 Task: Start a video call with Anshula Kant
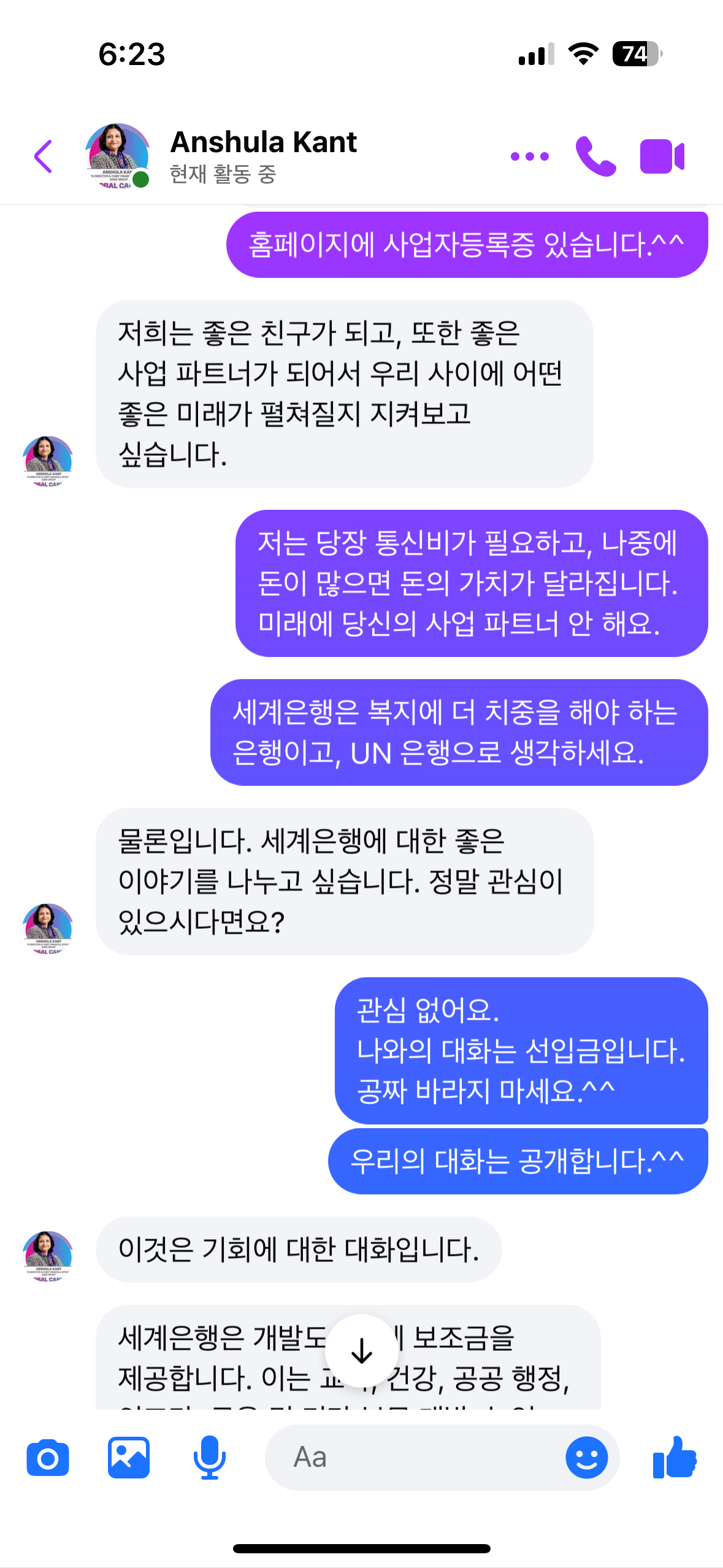tap(662, 156)
